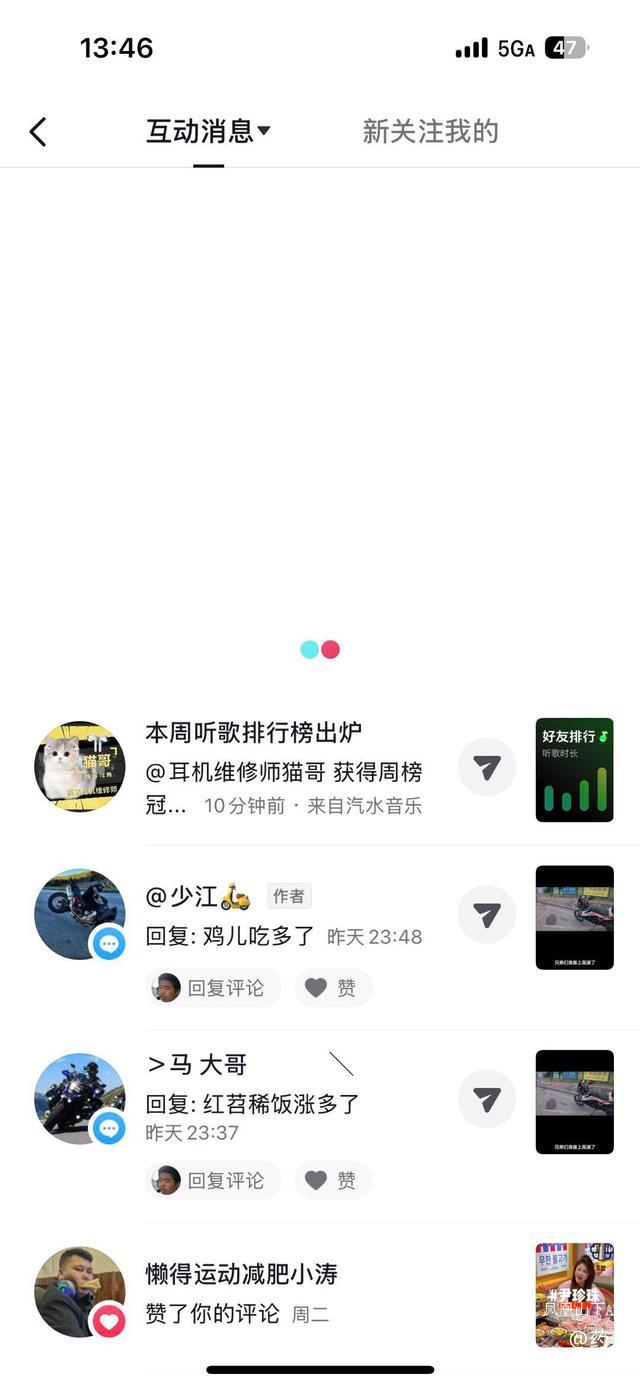Open 耳机维修师猫哥's cat avatar
This screenshot has height=1387, width=640.
point(80,767)
